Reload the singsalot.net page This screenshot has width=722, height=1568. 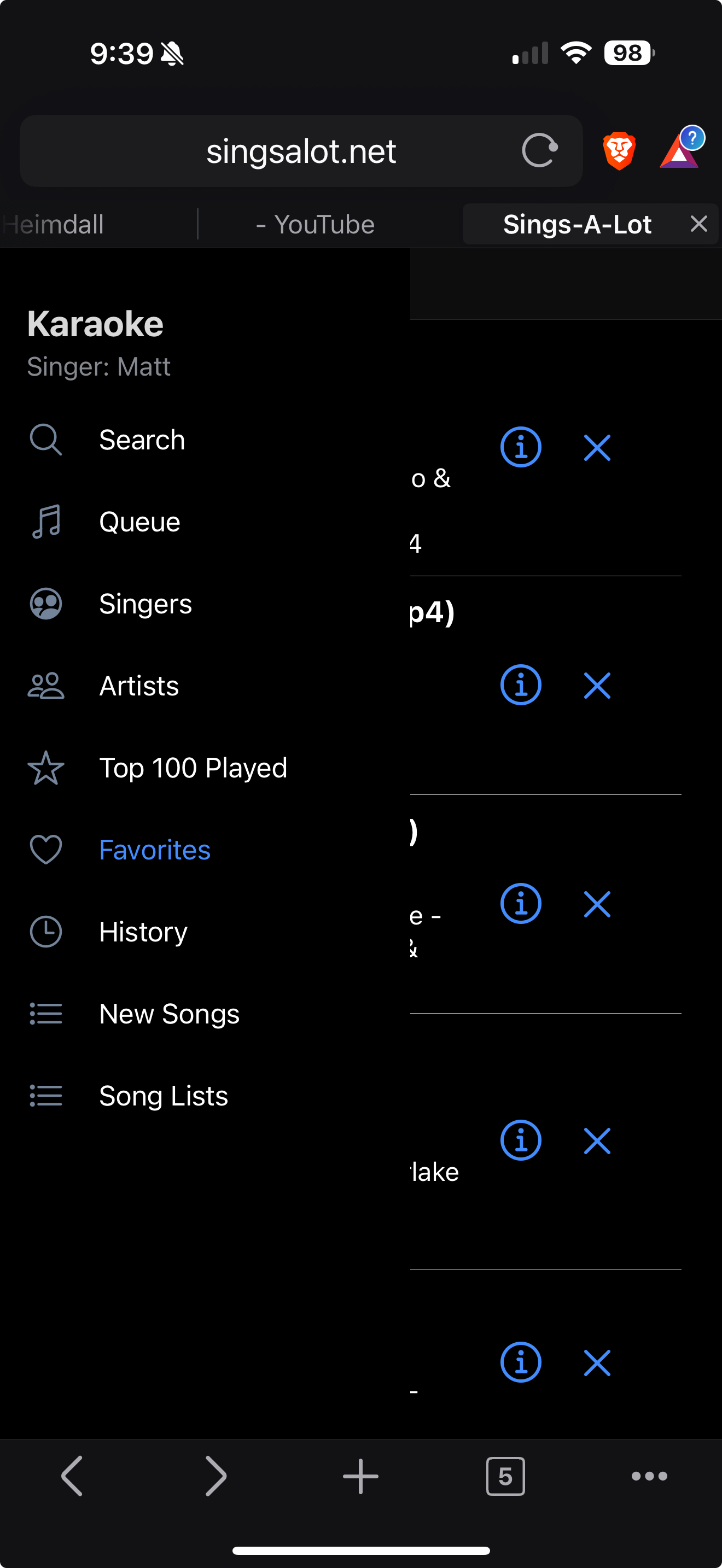[x=539, y=150]
